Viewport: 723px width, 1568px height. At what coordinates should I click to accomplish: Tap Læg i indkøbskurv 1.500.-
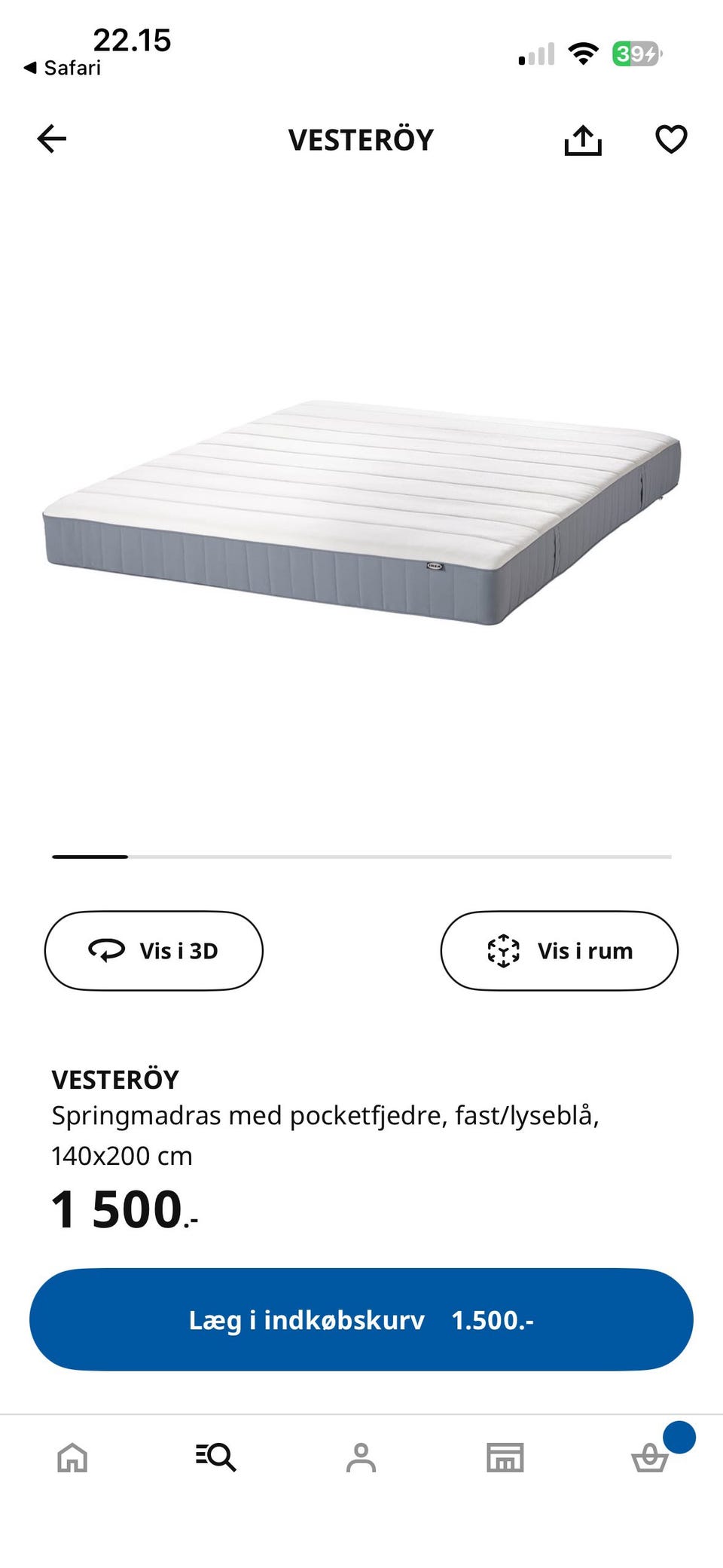[361, 1319]
